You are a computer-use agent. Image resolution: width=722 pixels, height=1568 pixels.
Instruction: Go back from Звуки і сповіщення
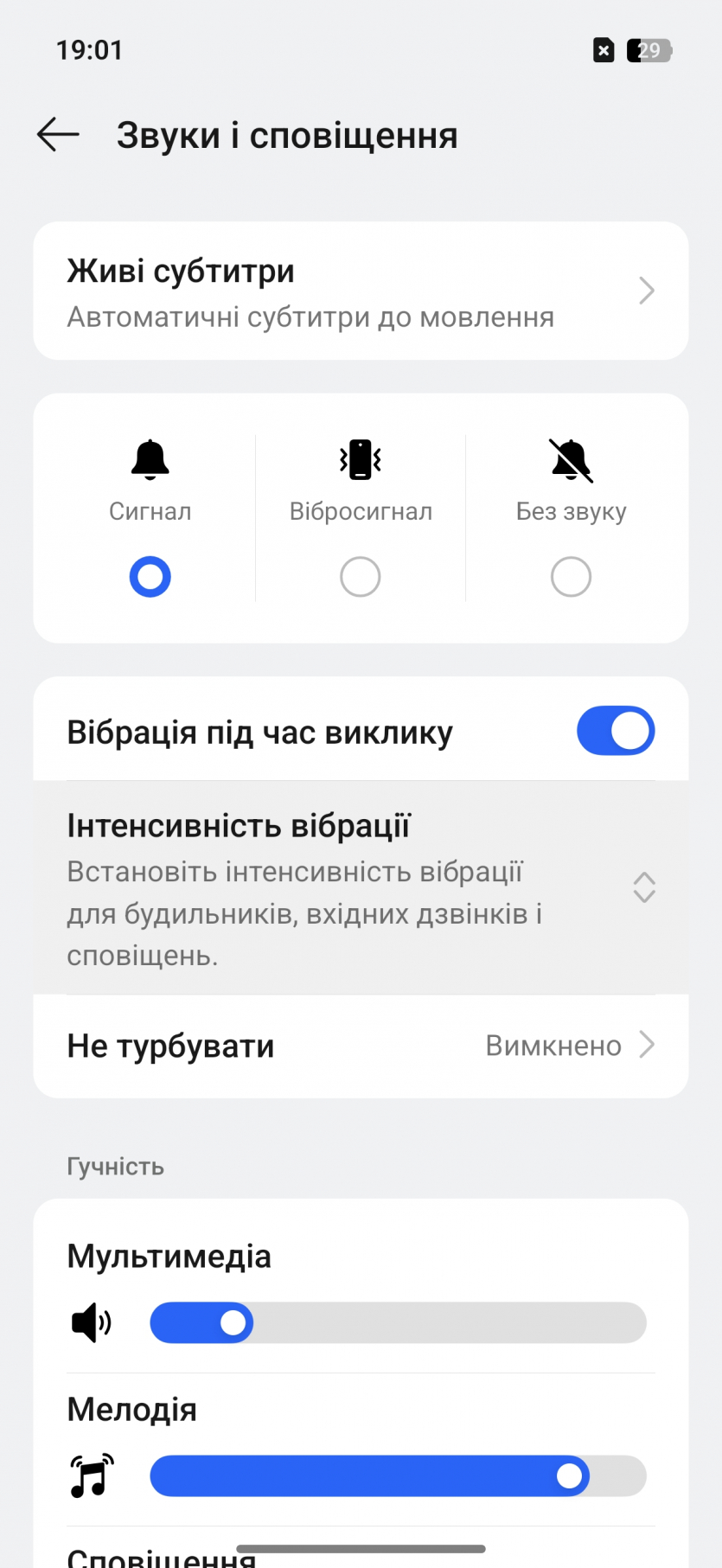coord(58,135)
